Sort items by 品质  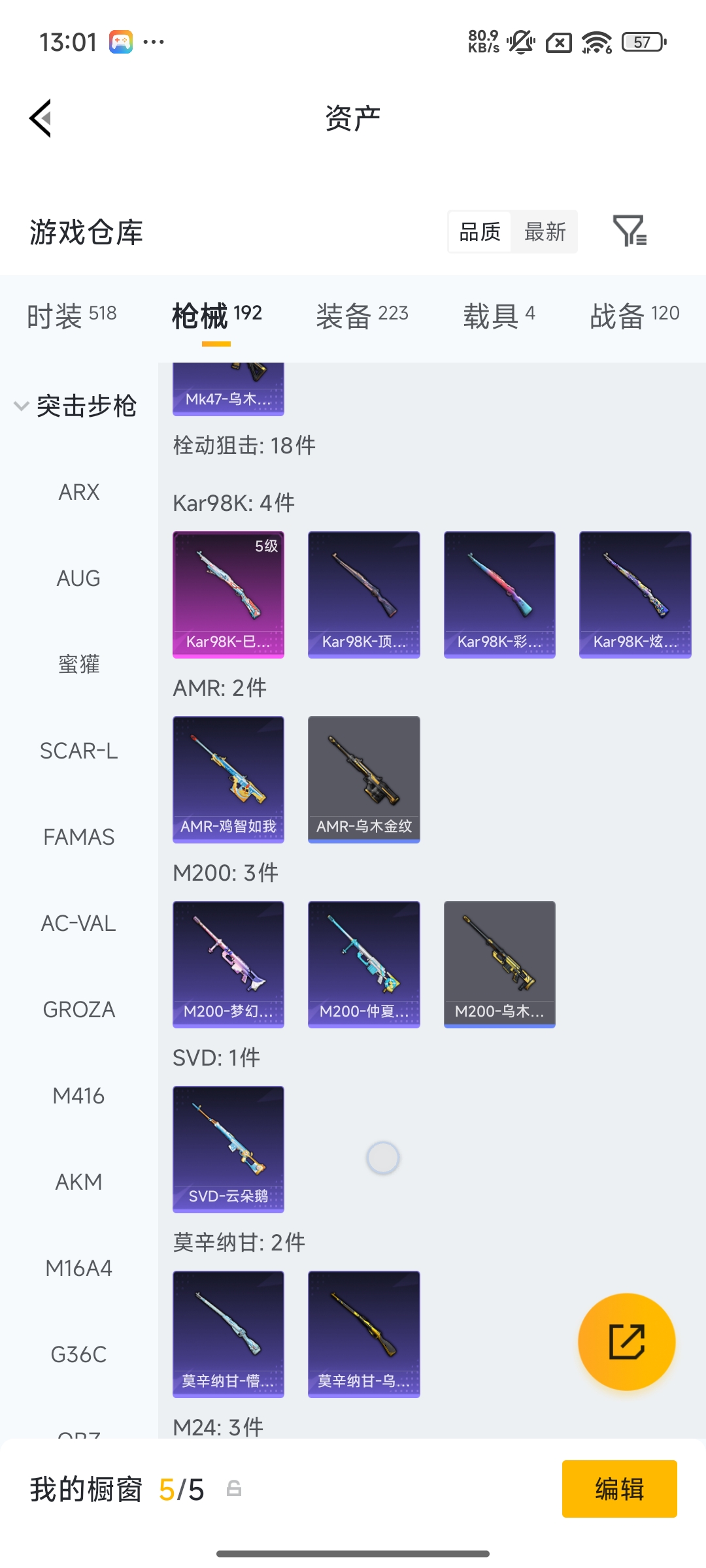click(480, 232)
